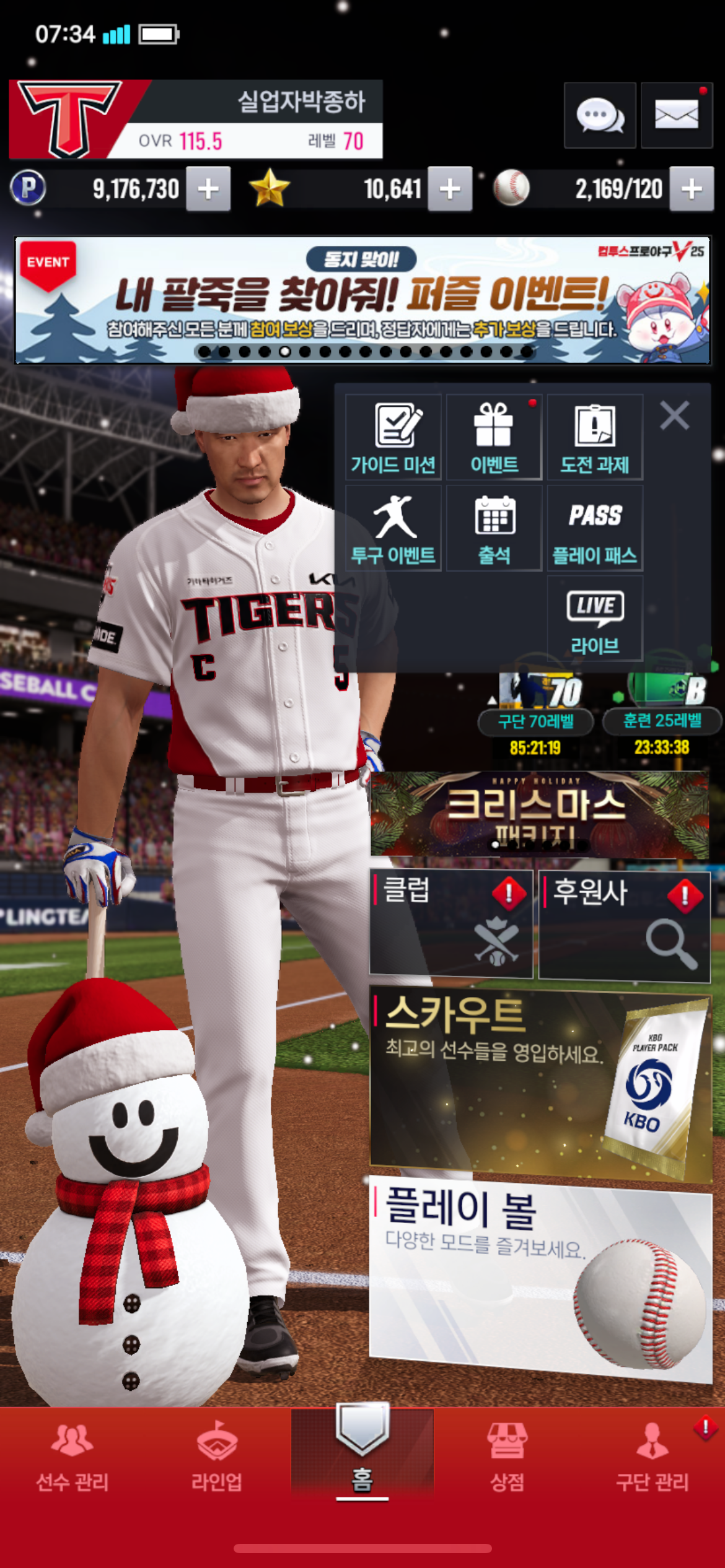This screenshot has width=725, height=1568.
Task: Open 라이브
Action: tap(594, 619)
